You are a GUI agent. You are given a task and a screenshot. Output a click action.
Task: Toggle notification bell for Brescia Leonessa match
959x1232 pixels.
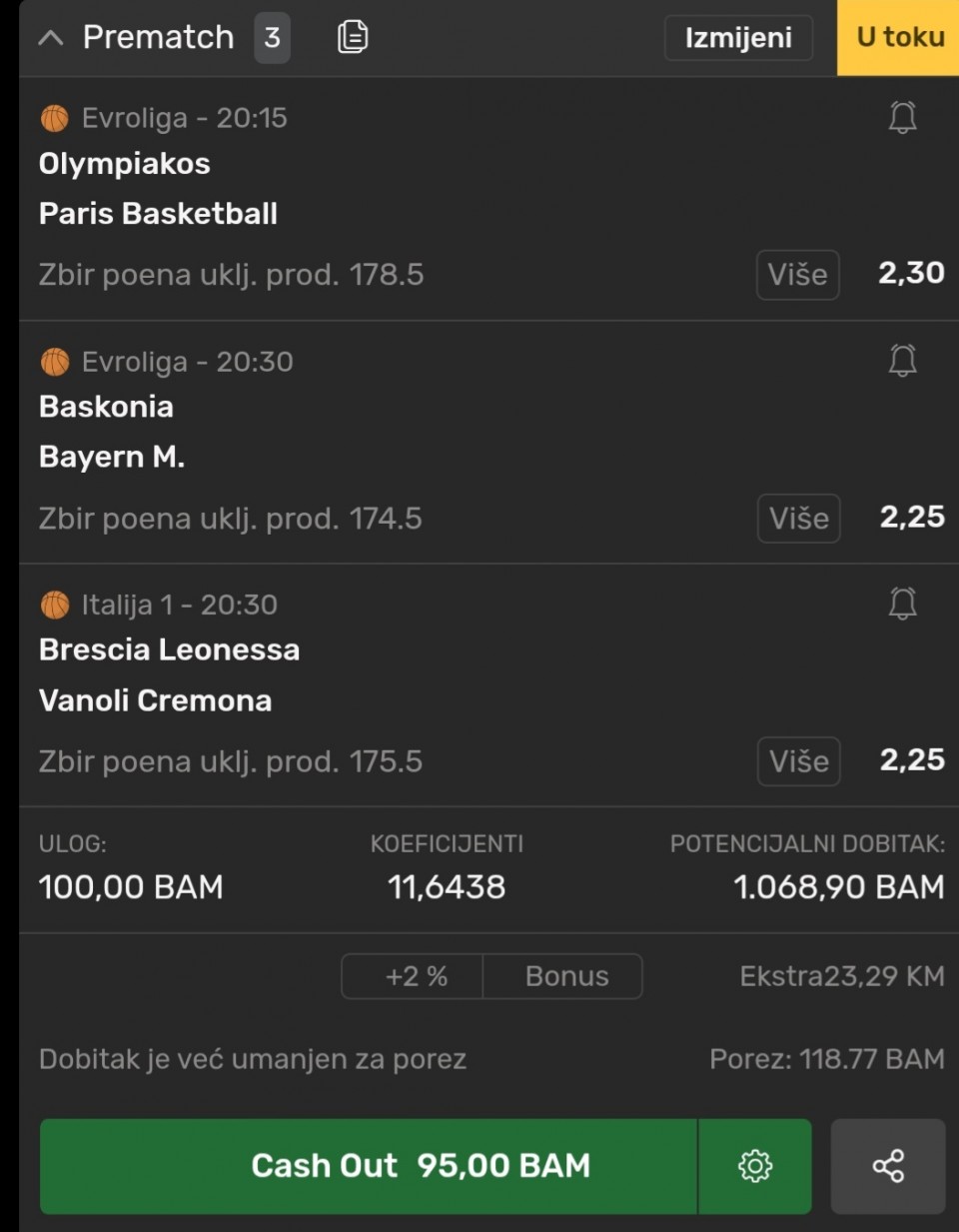point(902,604)
